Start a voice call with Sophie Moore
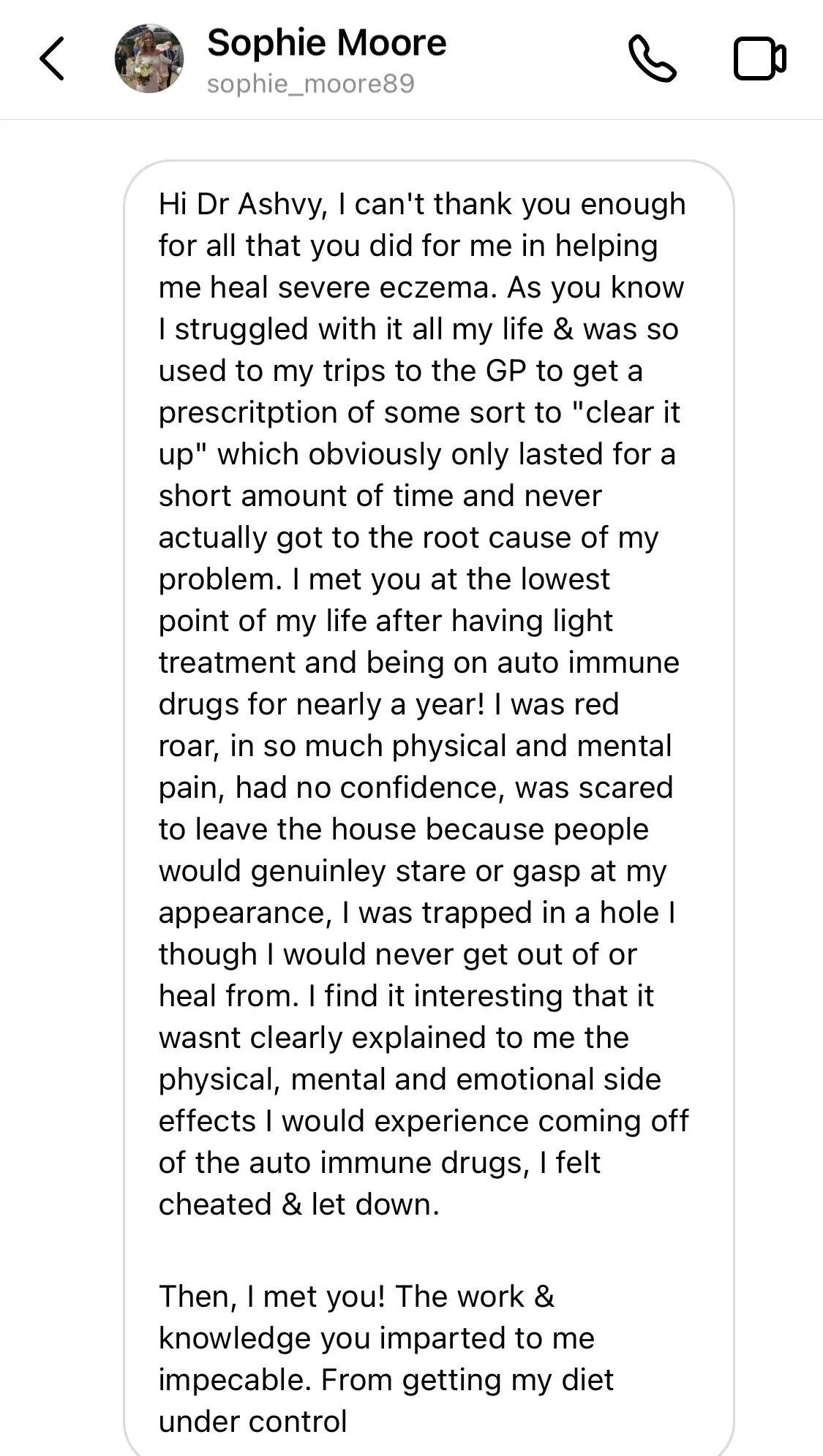This screenshot has height=1456, width=823. point(653,59)
